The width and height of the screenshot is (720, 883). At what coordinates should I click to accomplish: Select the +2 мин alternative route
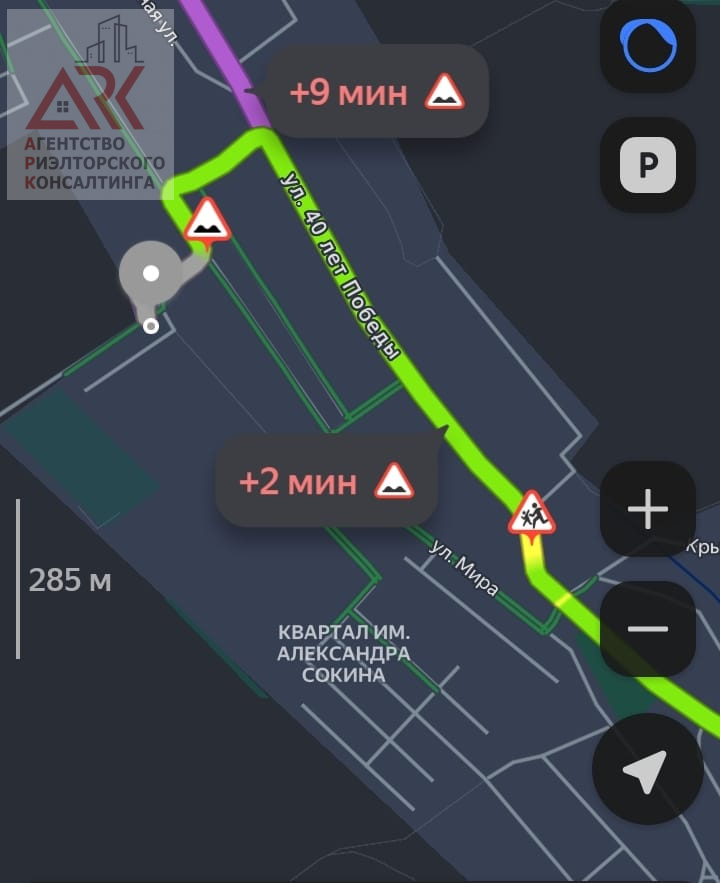(x=326, y=481)
